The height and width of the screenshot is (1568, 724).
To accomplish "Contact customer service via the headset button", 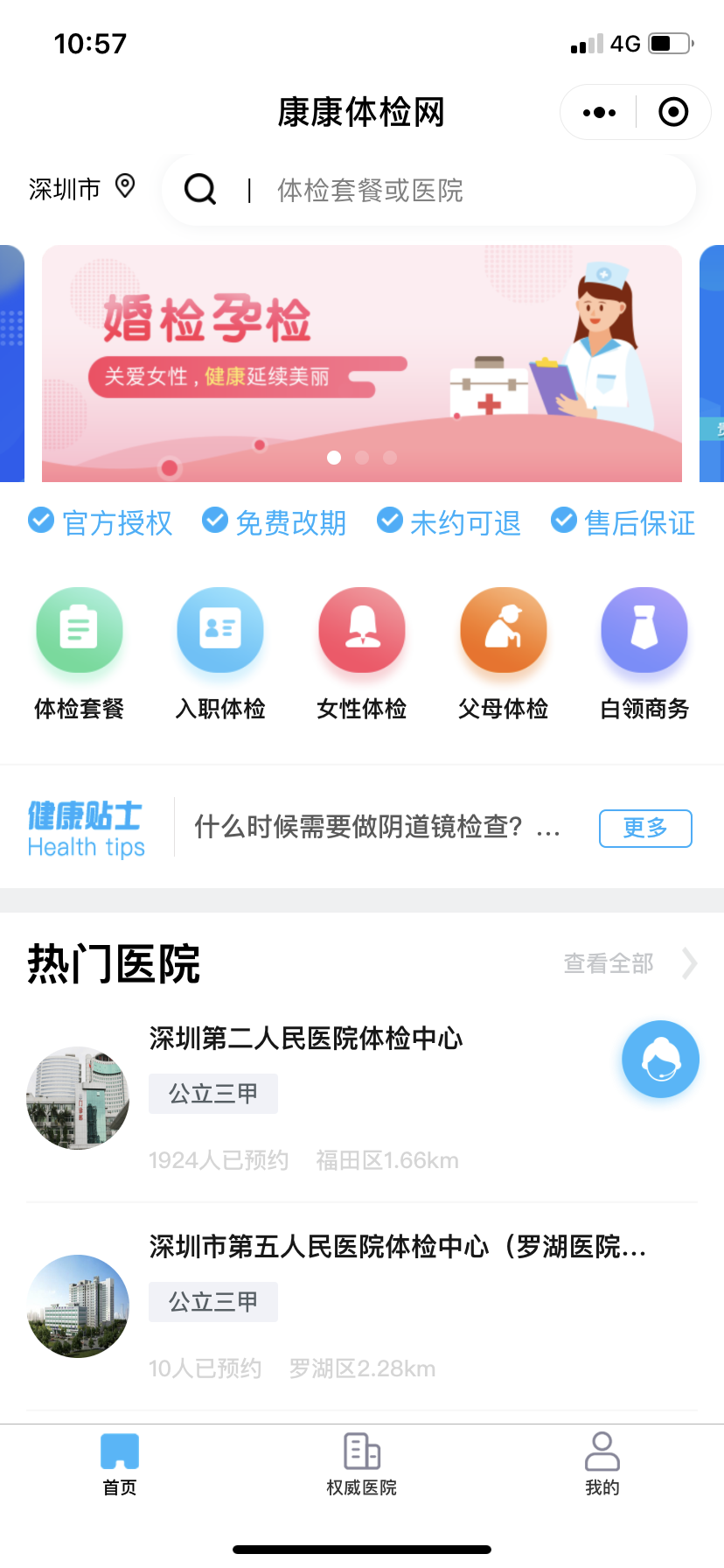I will [x=660, y=1059].
